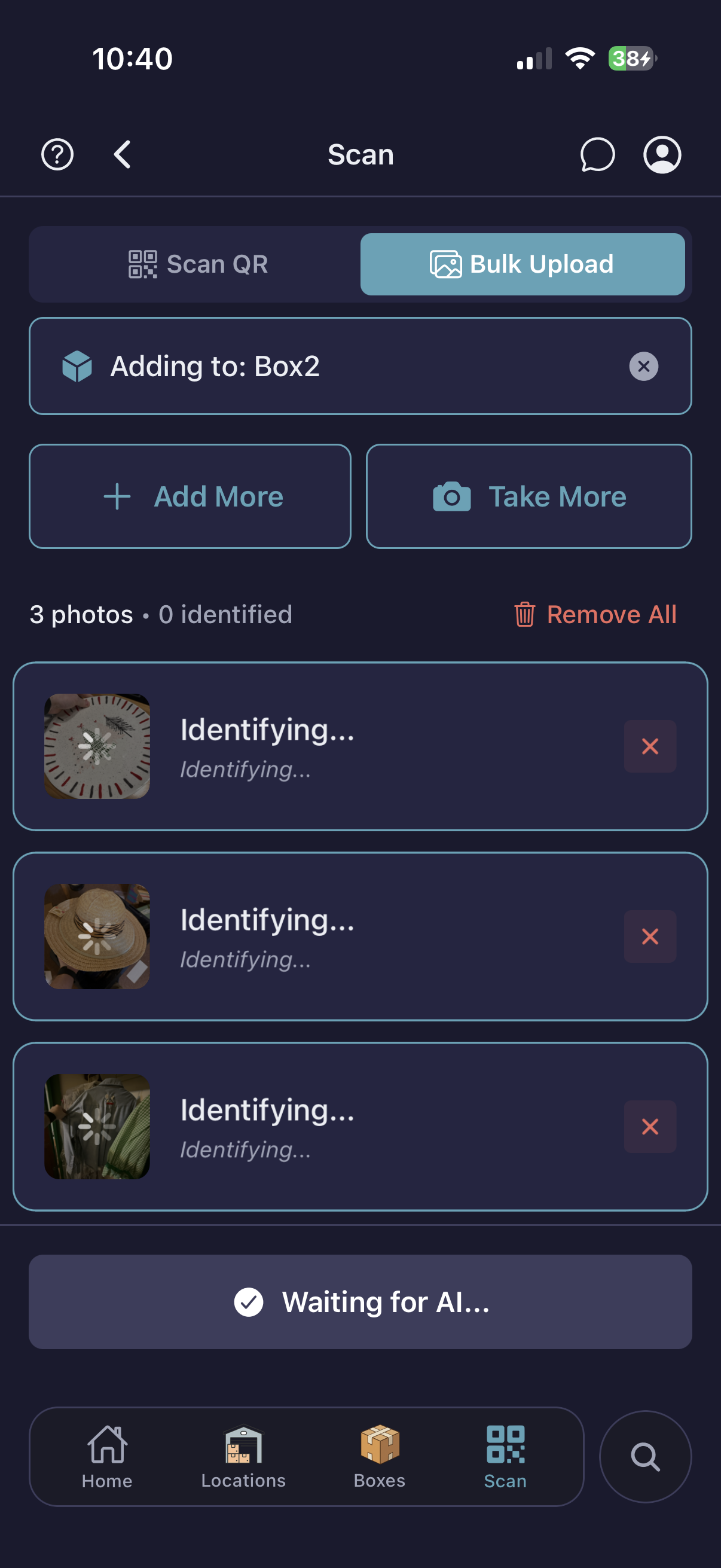Tap Take More to capture new photos
The height and width of the screenshot is (1568, 721).
527,496
